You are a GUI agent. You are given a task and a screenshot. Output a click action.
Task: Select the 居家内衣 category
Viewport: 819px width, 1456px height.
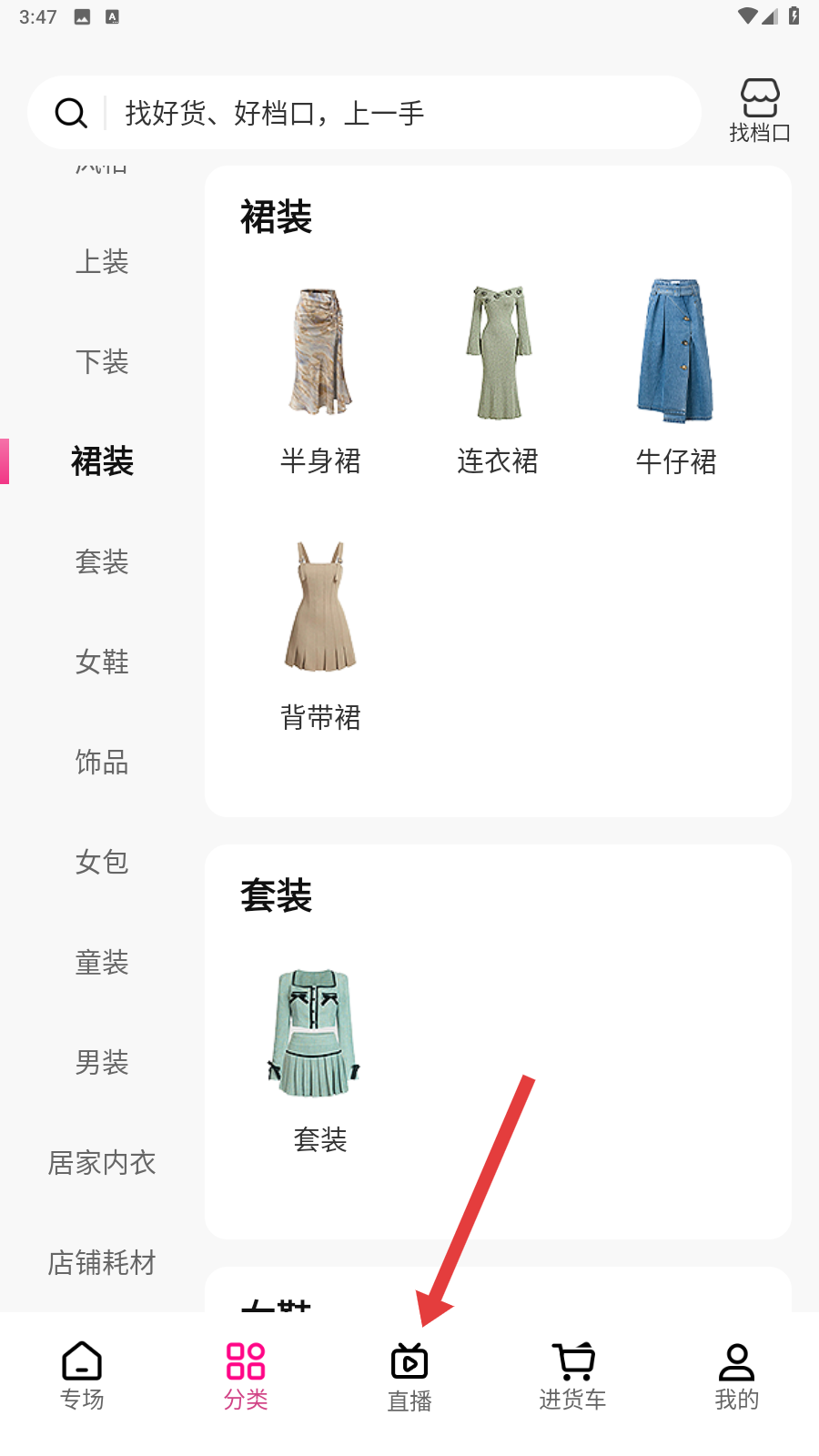(102, 1163)
